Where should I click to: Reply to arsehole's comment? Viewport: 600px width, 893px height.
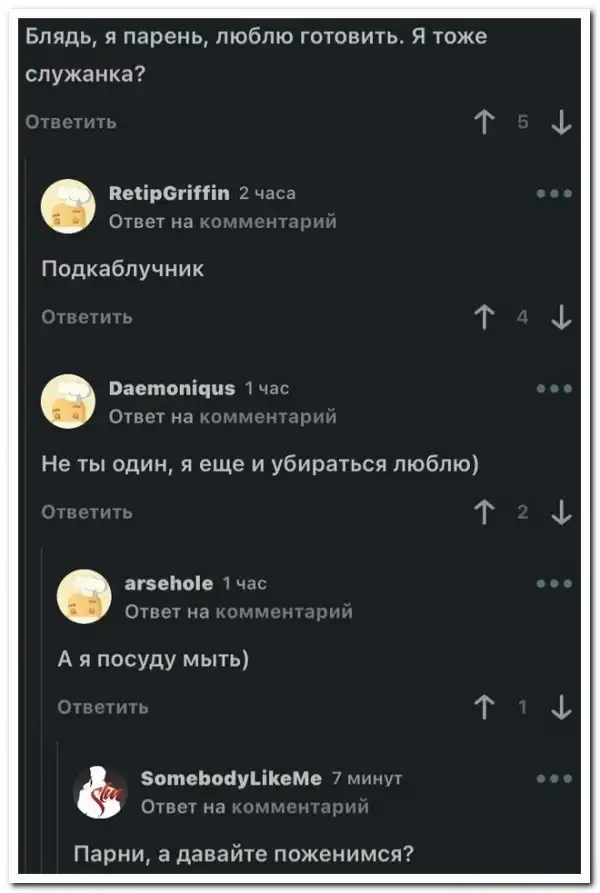(102, 707)
